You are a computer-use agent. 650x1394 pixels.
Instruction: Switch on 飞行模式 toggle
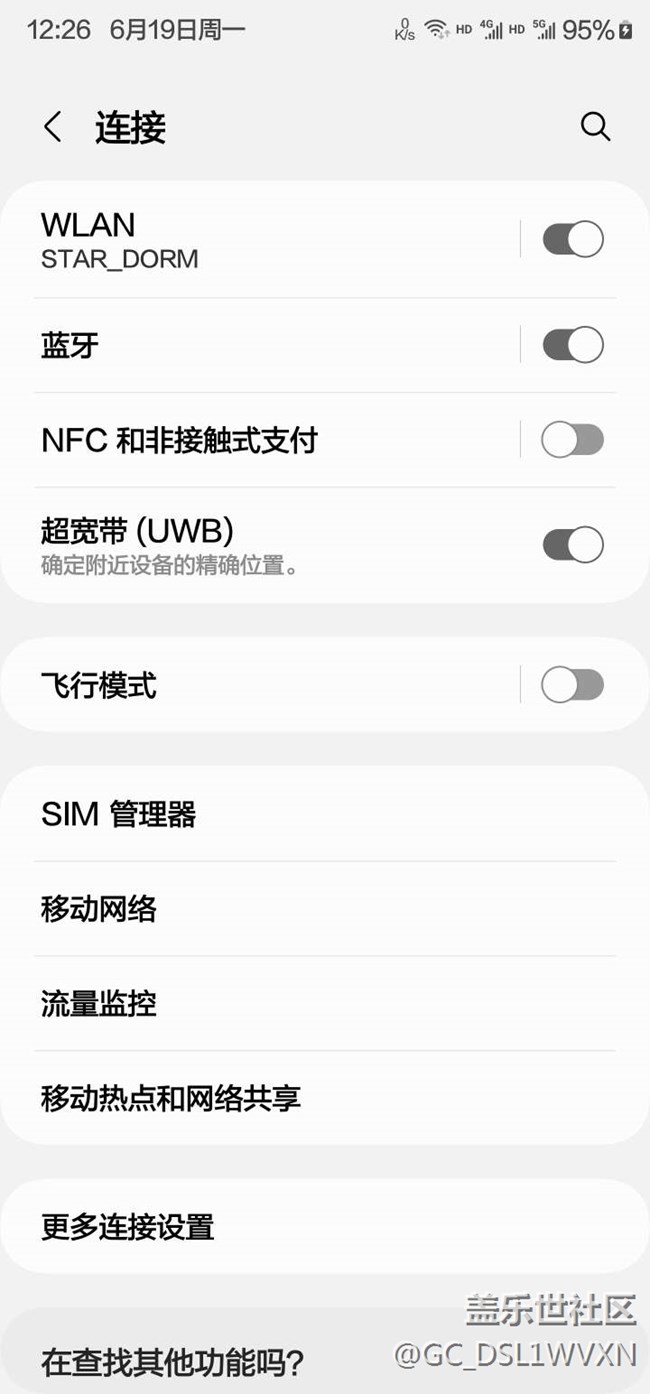[x=573, y=685]
